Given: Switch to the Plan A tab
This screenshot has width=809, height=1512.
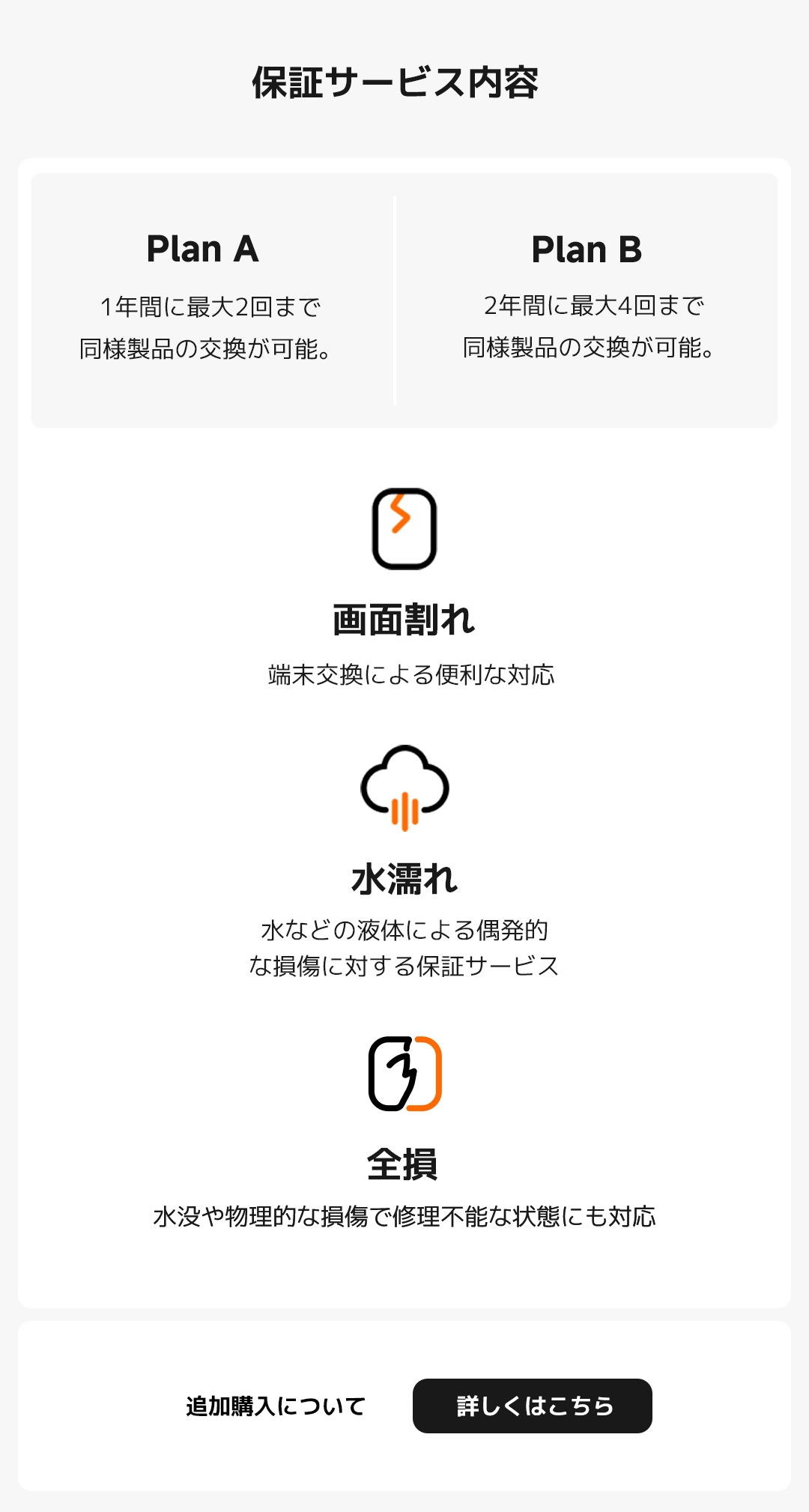Looking at the screenshot, I should (x=202, y=250).
